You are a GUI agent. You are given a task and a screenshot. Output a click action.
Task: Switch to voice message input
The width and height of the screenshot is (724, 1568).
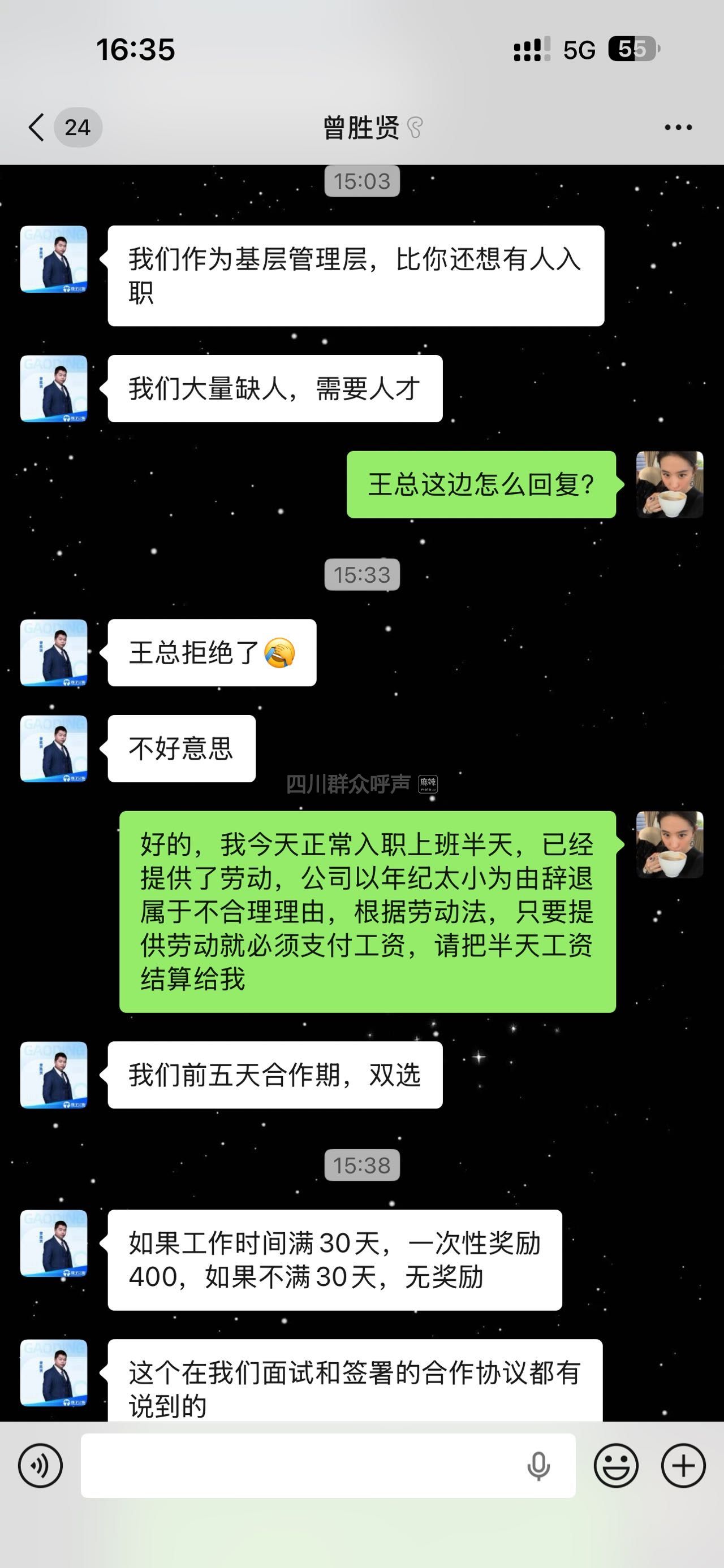coord(40,1465)
